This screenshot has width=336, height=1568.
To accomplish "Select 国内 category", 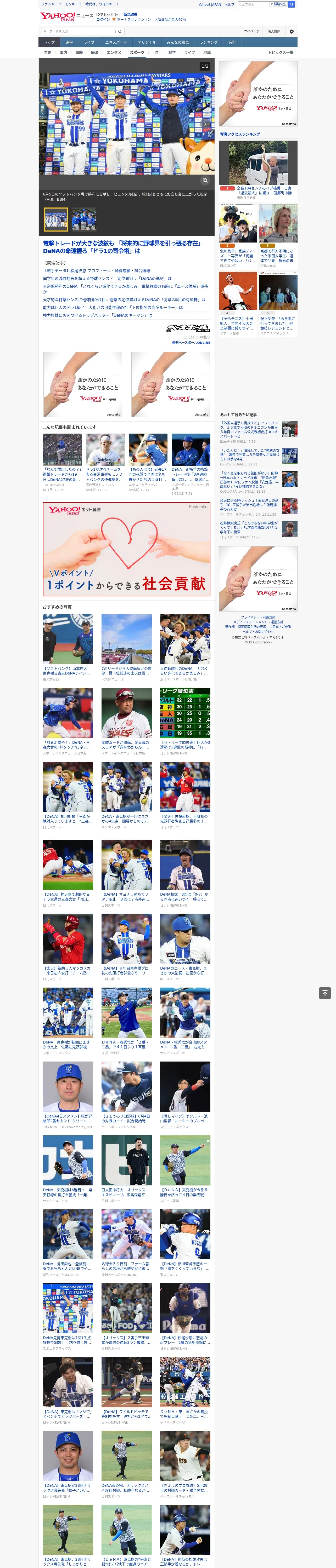I will [63, 52].
